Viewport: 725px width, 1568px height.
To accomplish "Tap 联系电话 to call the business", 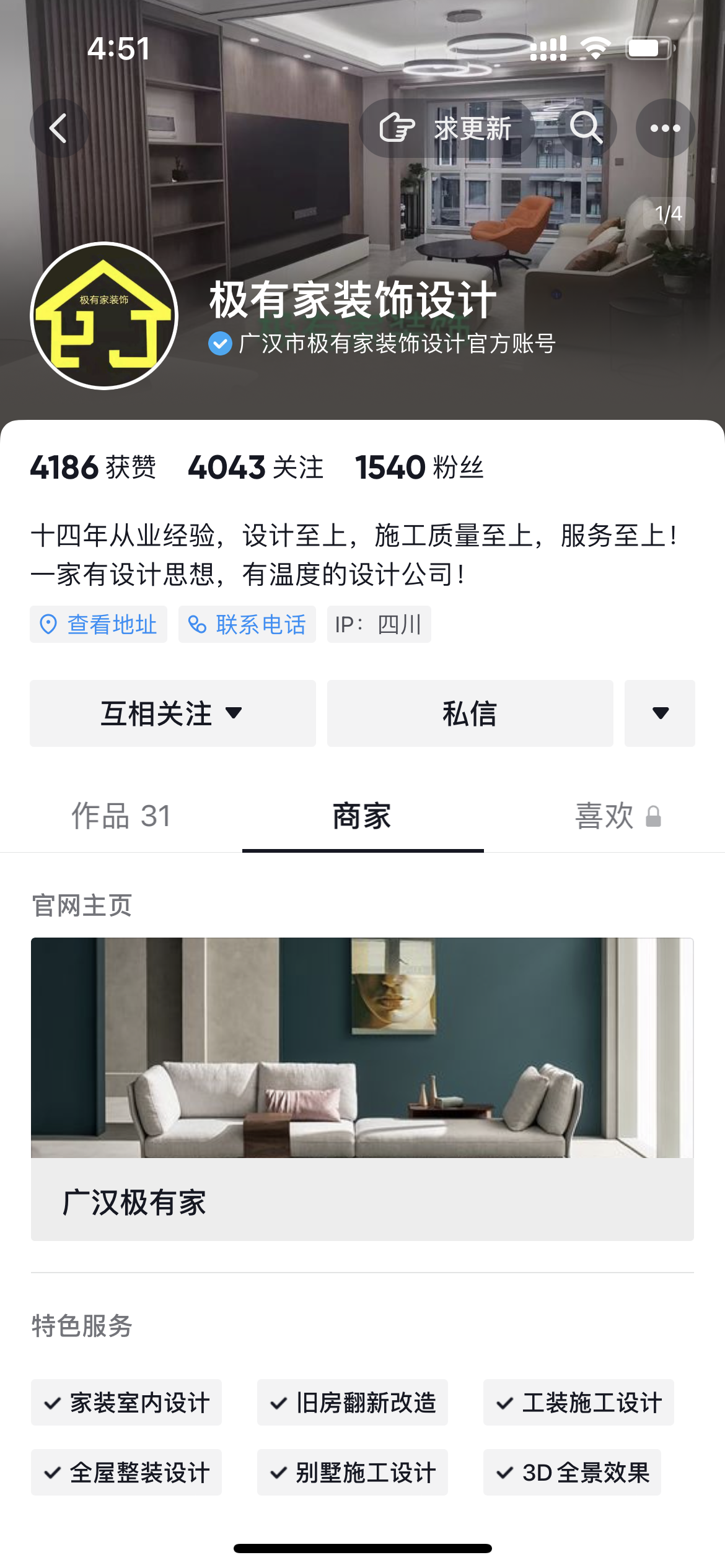I will [247, 624].
